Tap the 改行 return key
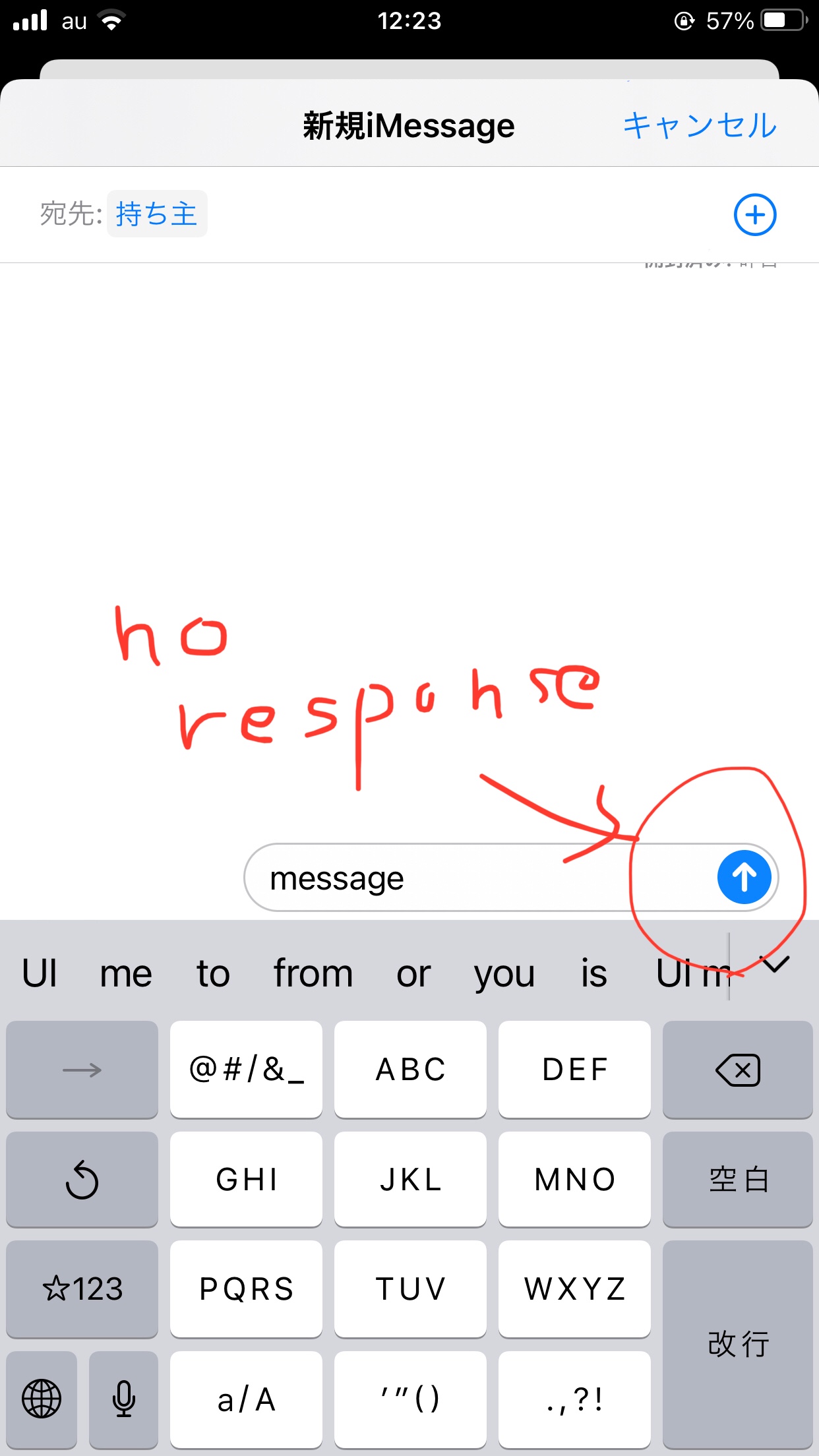This screenshot has width=819, height=1456. [x=737, y=1345]
